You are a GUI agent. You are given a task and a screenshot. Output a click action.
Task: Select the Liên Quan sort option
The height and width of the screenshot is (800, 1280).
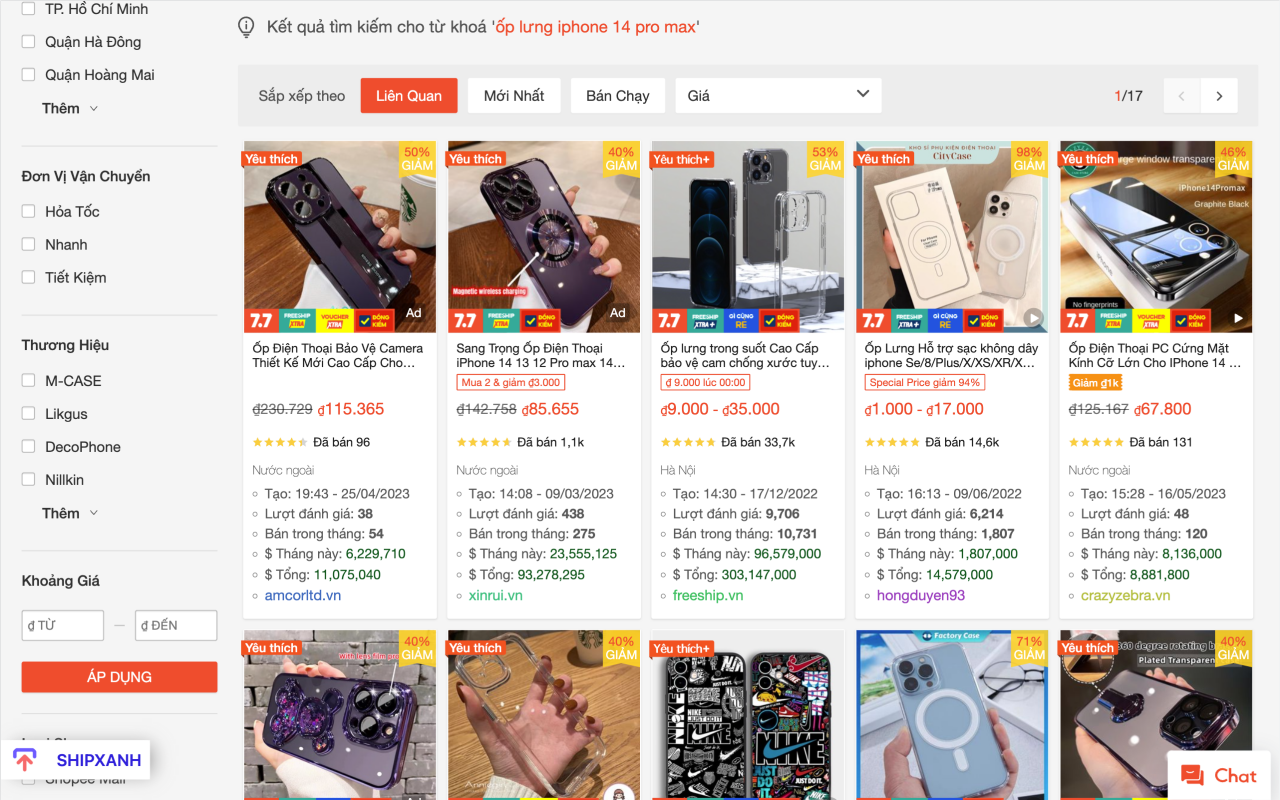[408, 96]
